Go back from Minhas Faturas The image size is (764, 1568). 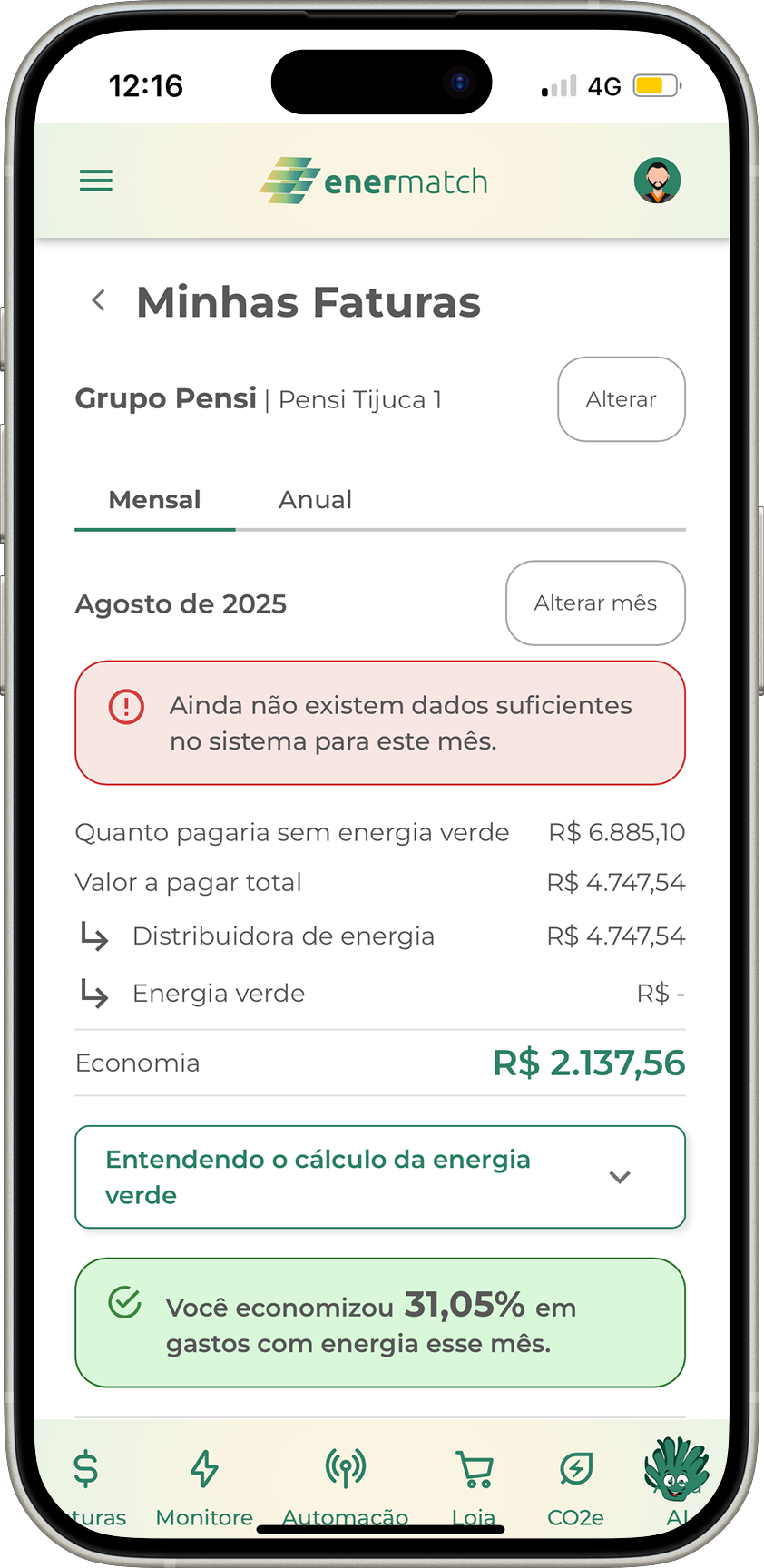pyautogui.click(x=99, y=300)
